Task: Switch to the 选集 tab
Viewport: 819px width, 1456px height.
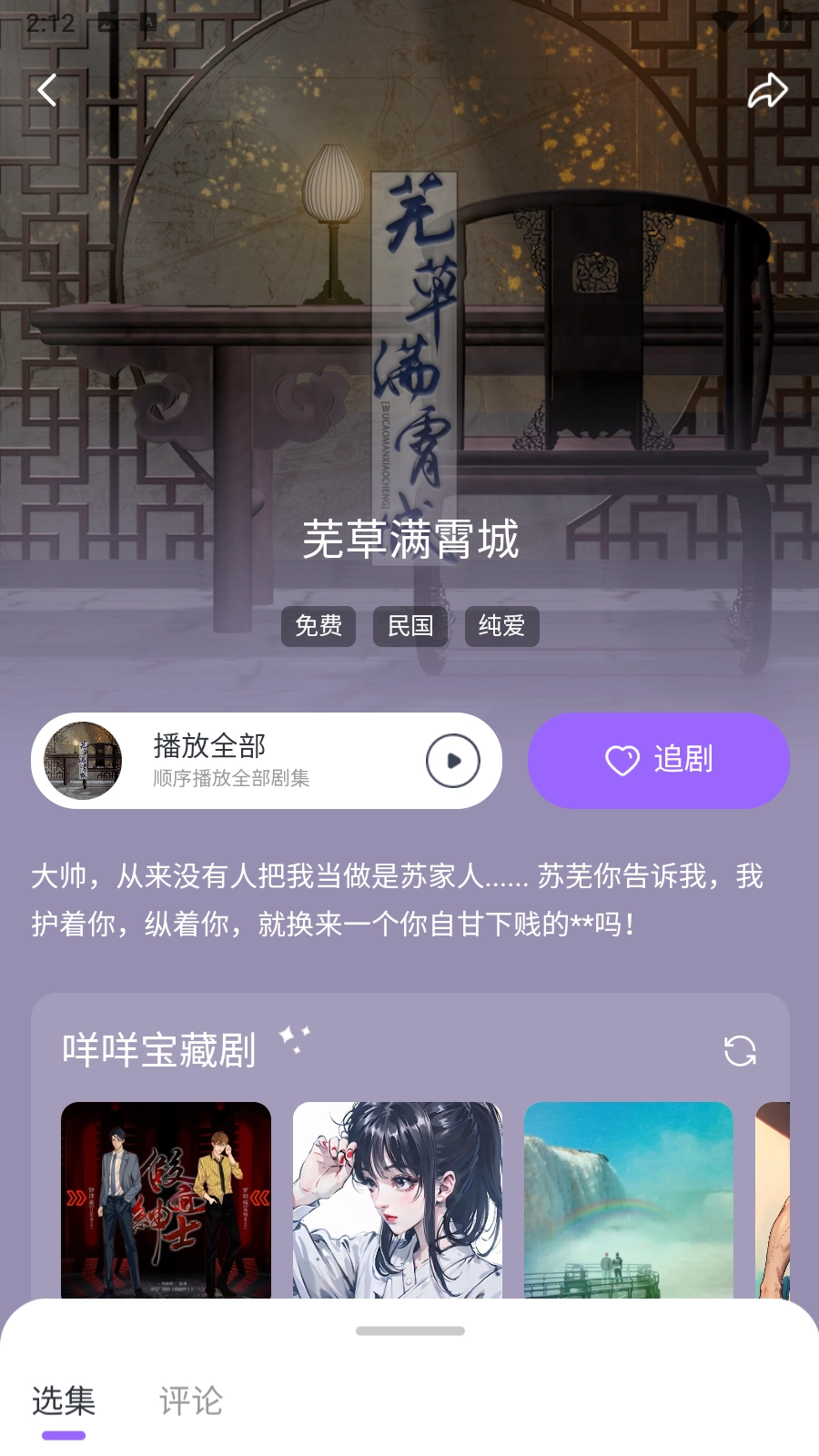Action: point(63,1402)
